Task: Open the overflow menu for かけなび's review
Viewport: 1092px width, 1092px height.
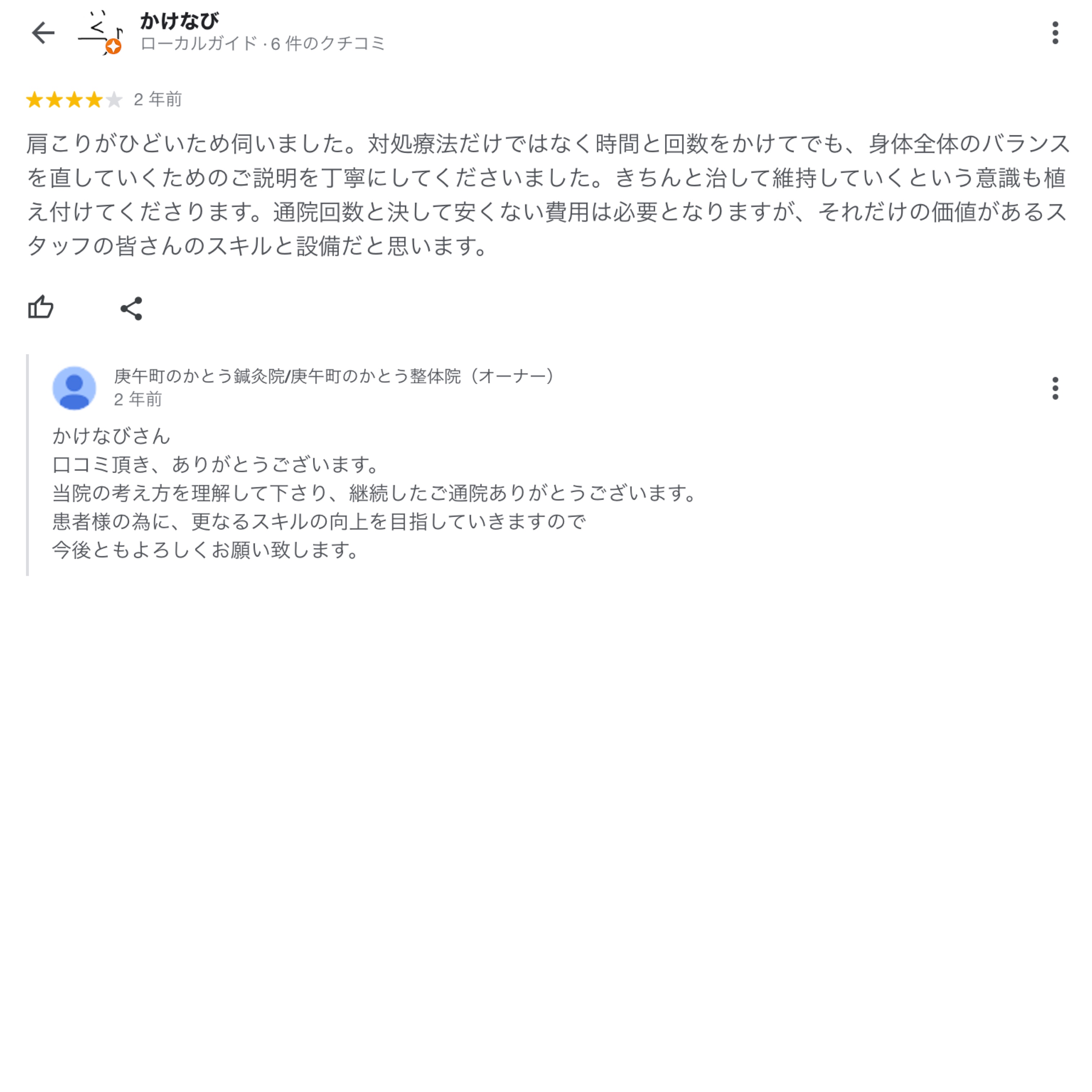Action: tap(1055, 33)
